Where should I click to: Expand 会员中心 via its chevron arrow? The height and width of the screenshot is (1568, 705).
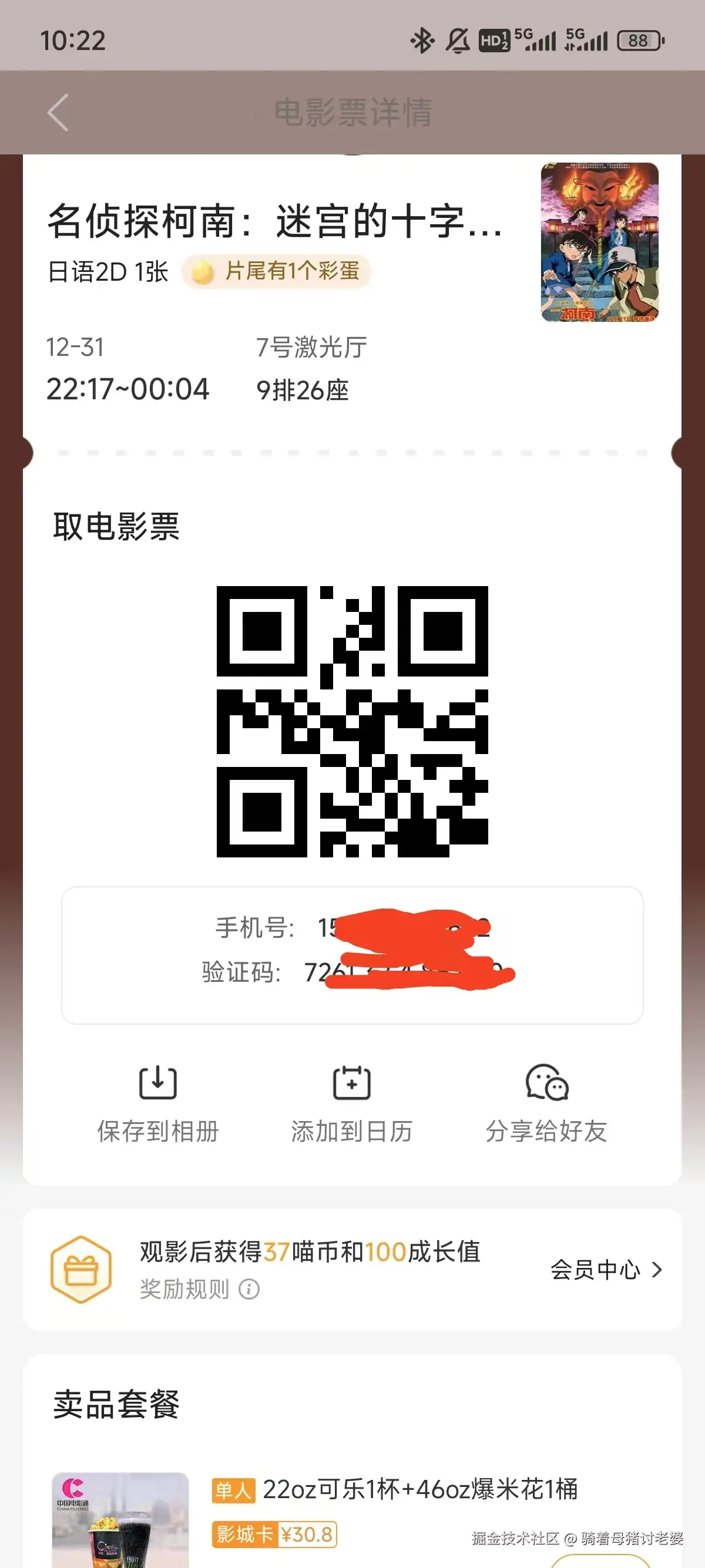(x=656, y=1270)
